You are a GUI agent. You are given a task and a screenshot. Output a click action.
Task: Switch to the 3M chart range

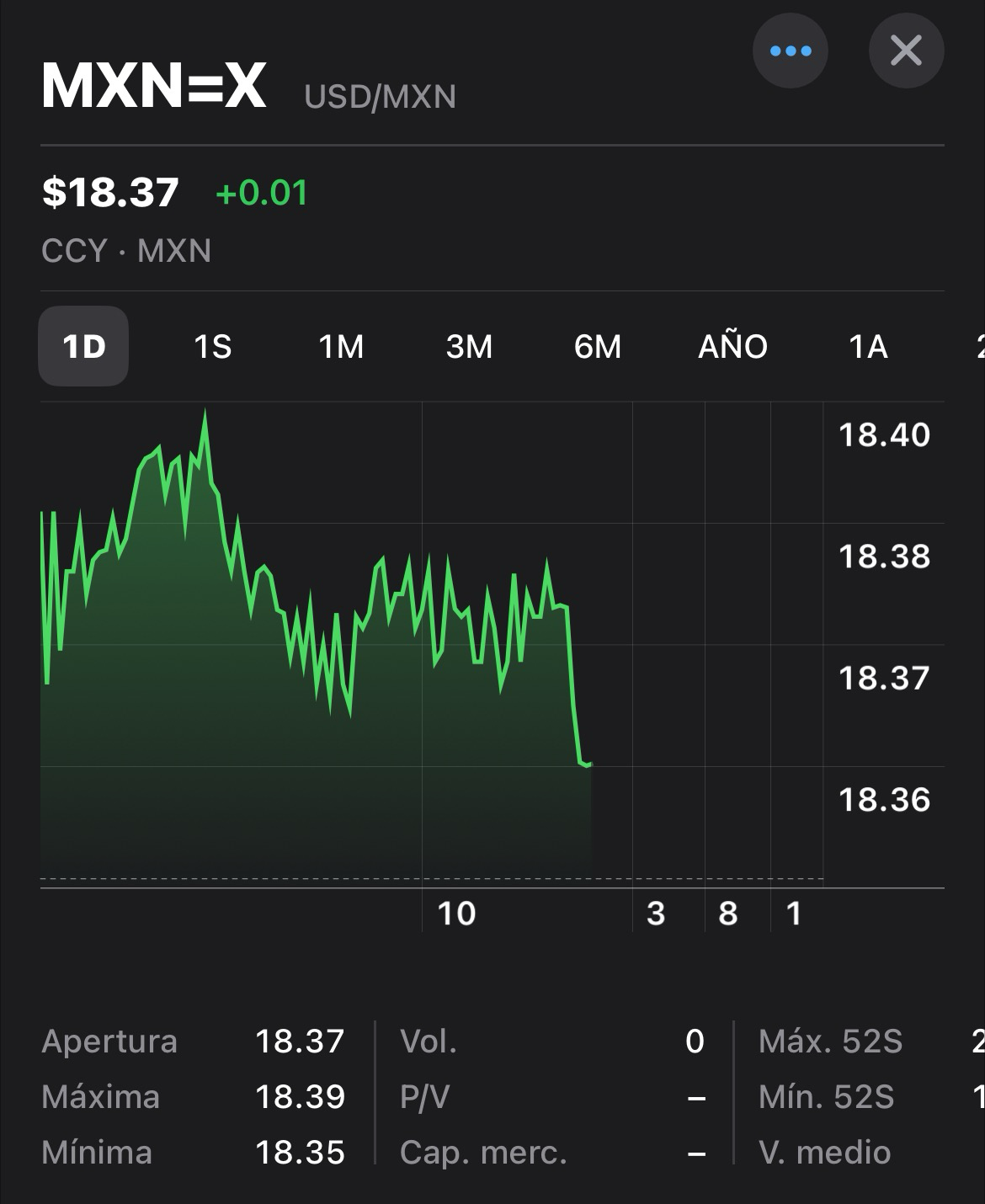[x=469, y=346]
